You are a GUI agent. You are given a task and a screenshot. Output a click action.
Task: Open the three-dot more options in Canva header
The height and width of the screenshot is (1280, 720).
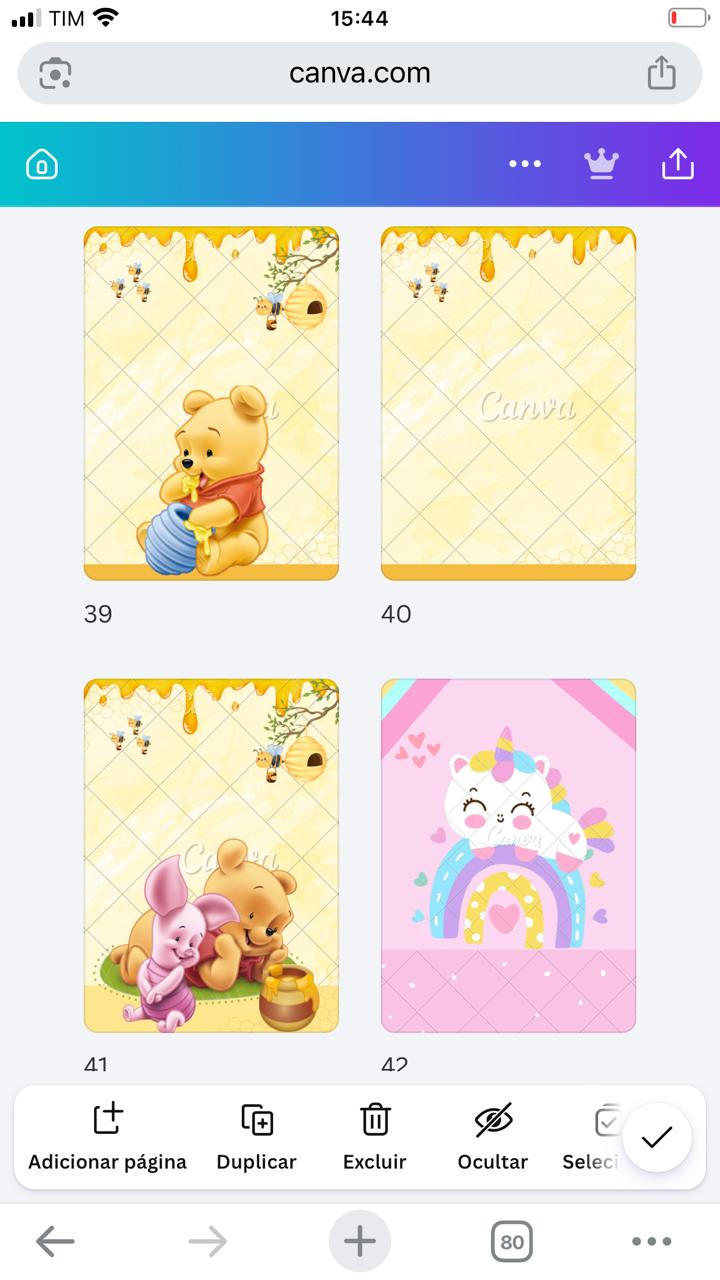pyautogui.click(x=525, y=164)
